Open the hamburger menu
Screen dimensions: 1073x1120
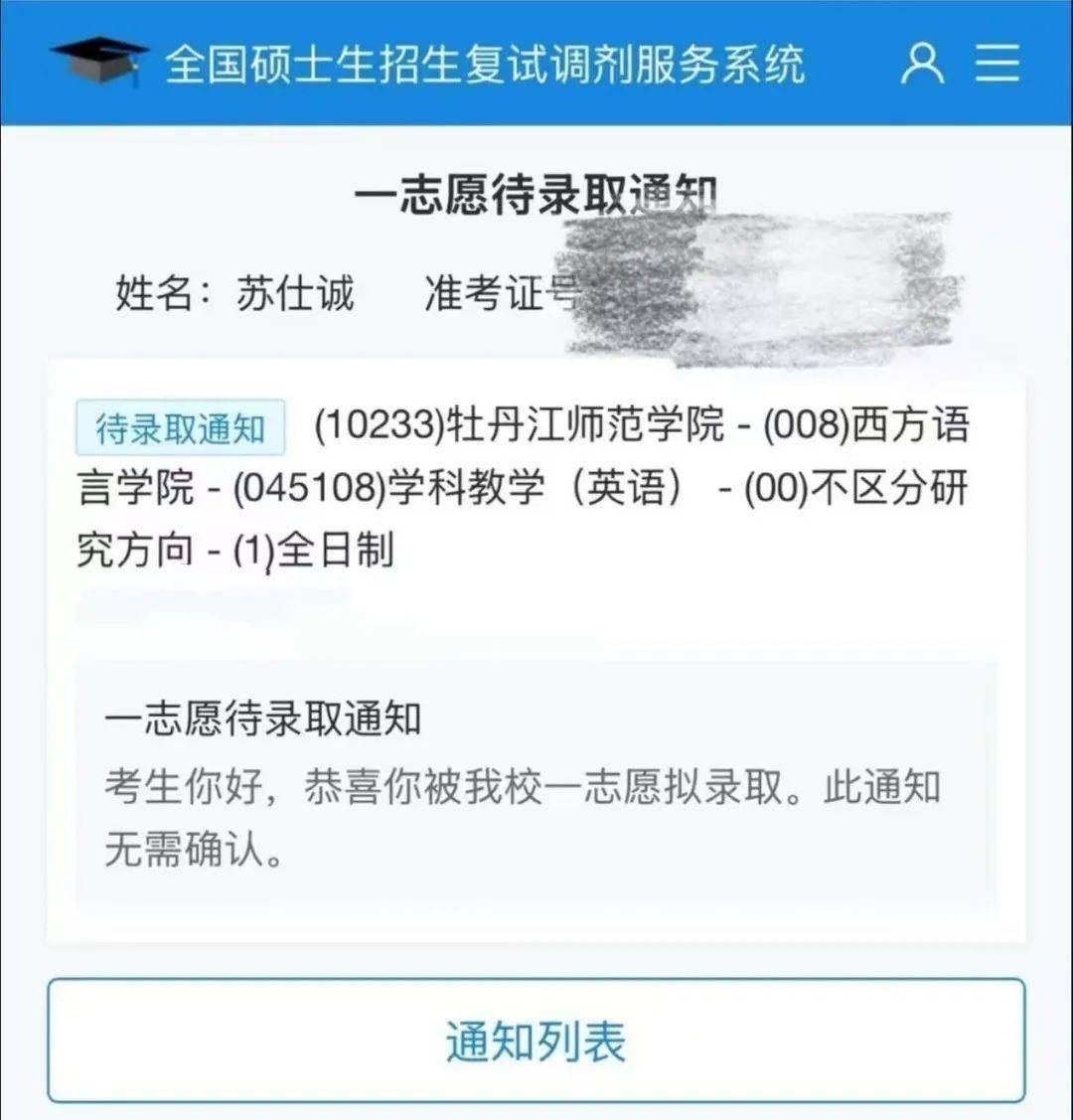996,63
